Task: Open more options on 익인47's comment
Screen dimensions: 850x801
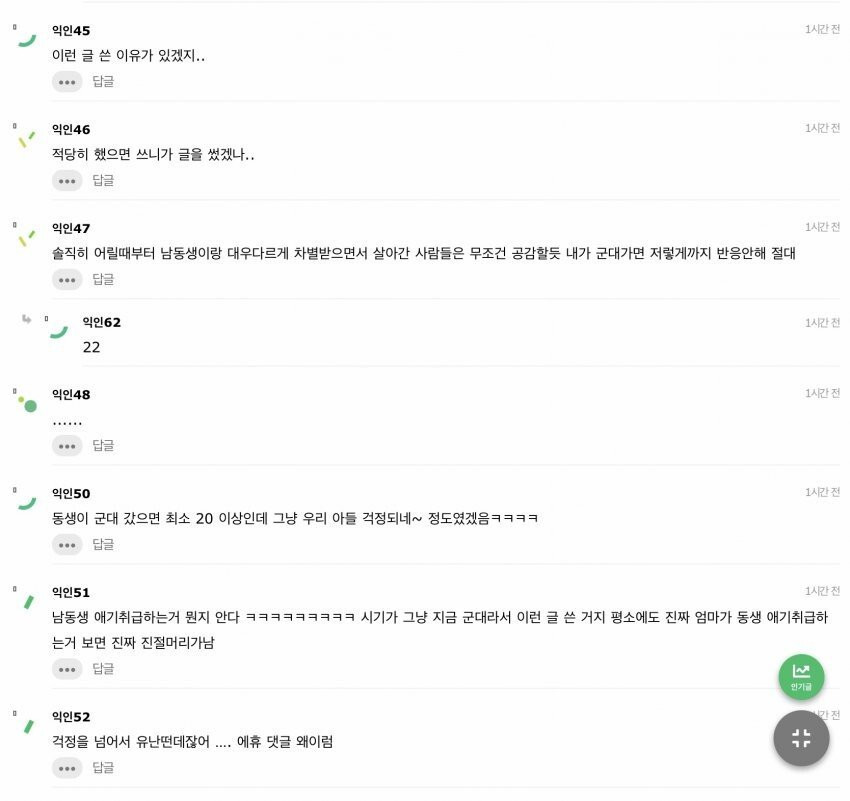Action: point(67,280)
